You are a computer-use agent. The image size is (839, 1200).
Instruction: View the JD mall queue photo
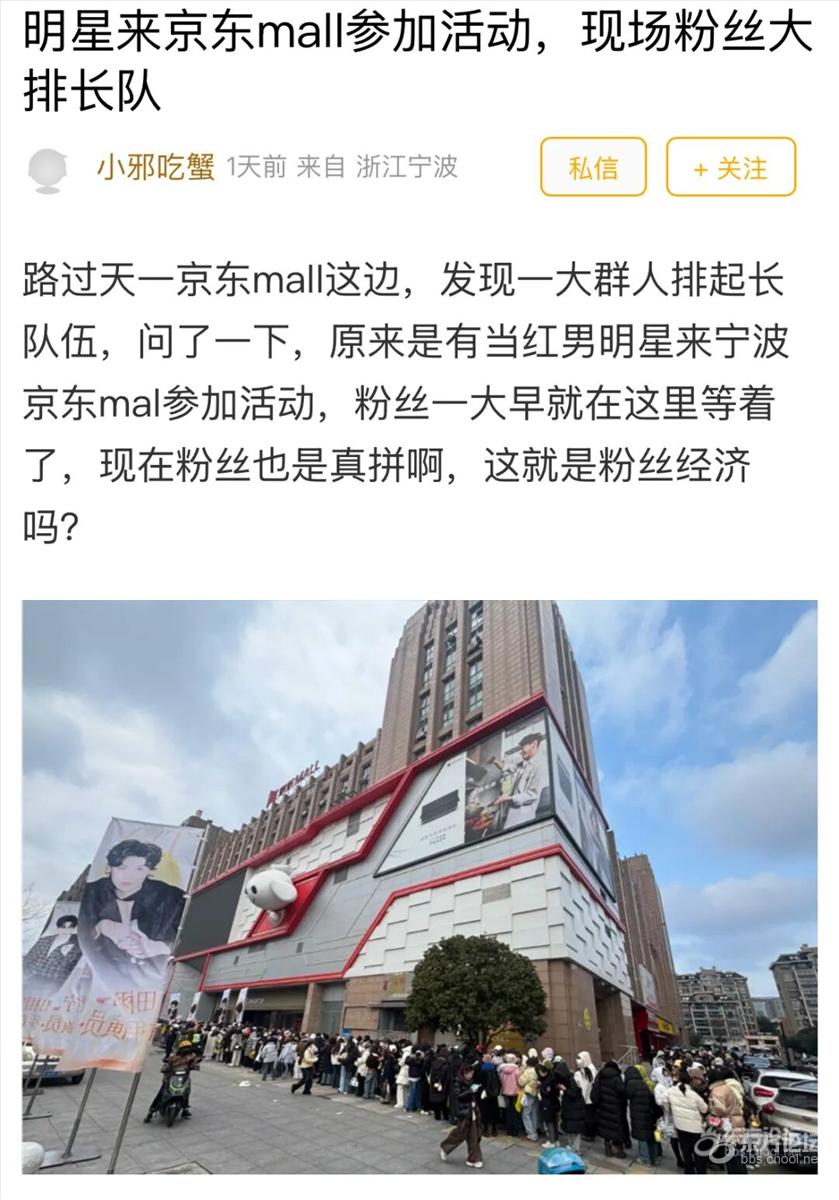pyautogui.click(x=419, y=886)
